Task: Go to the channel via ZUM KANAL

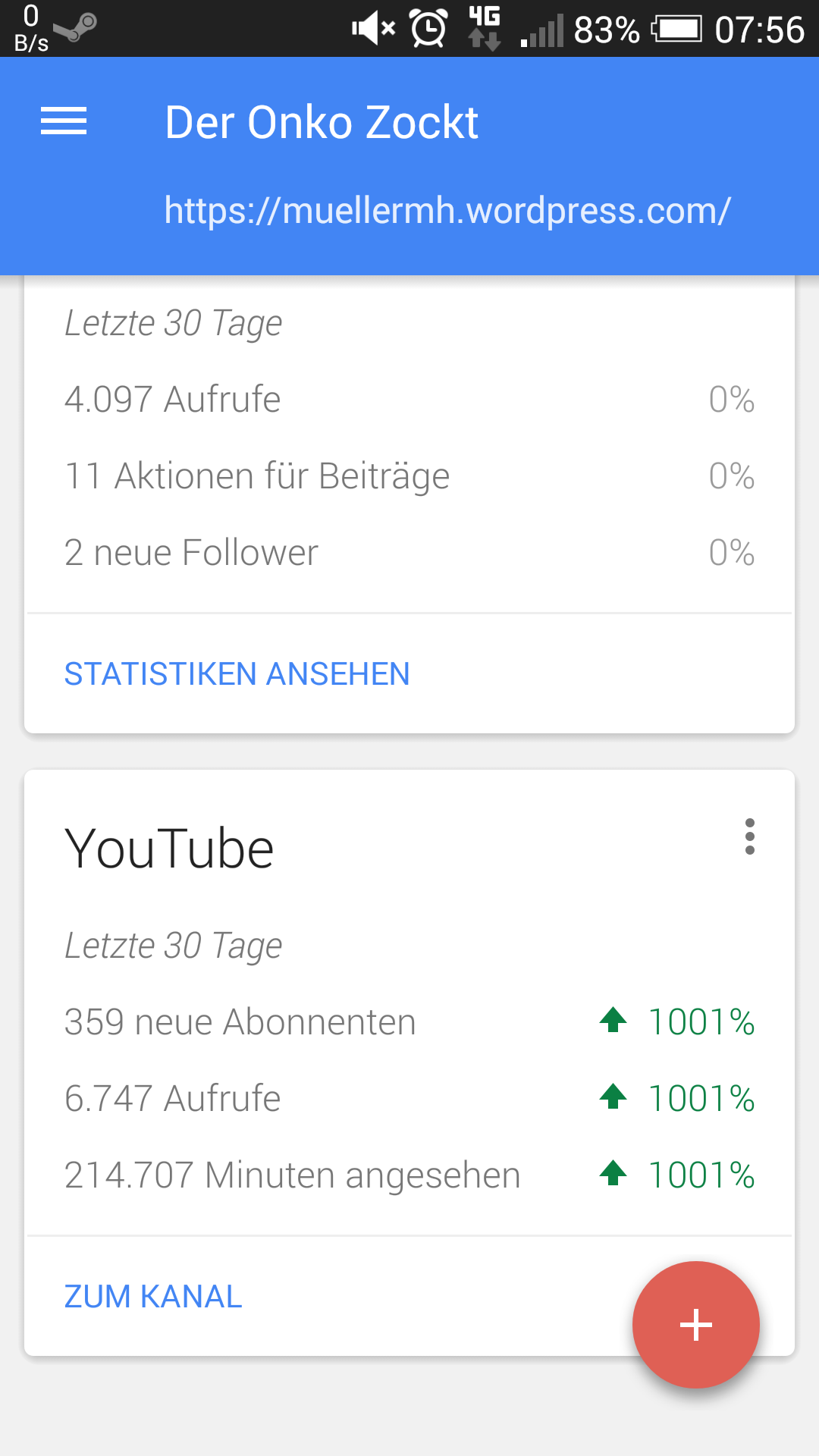Action: pos(153,1297)
